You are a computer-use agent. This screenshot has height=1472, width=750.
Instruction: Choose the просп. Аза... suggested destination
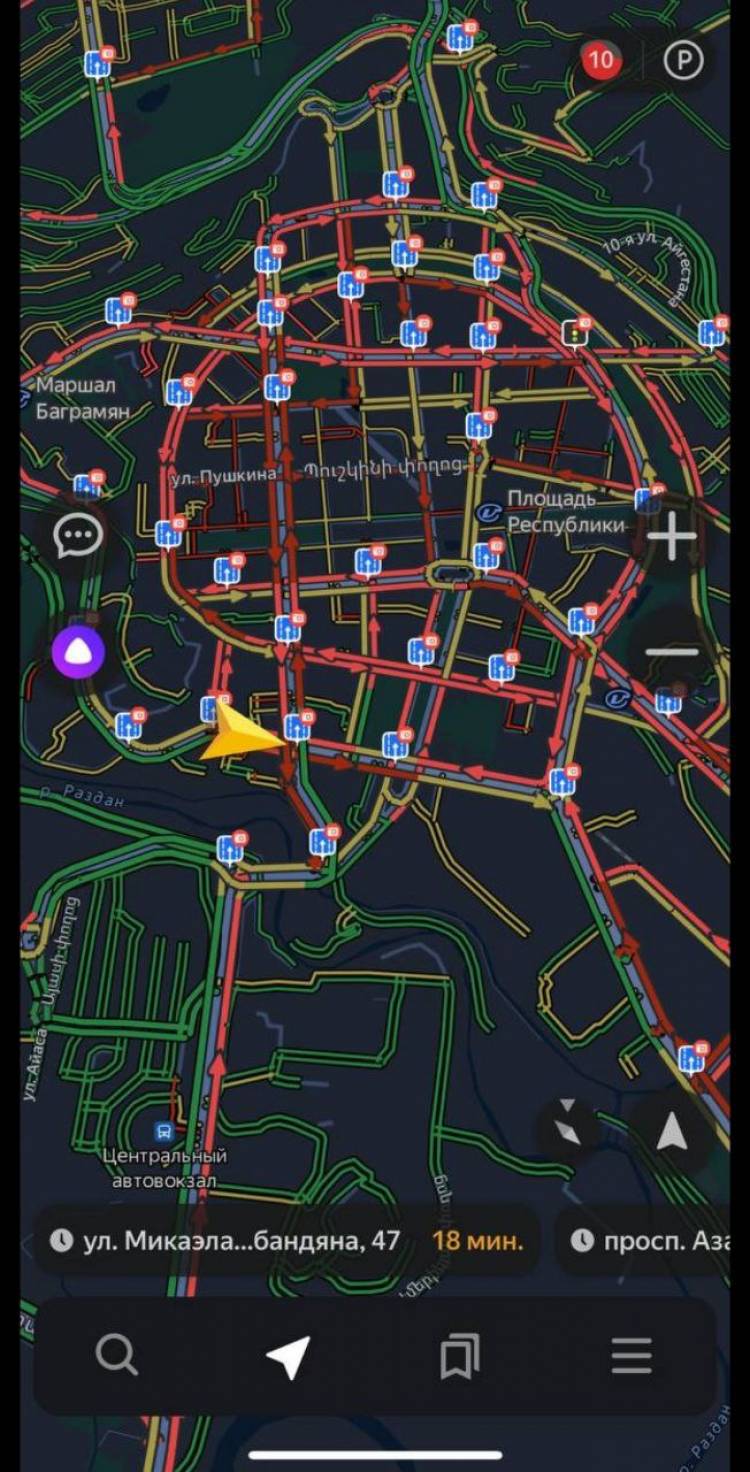[652, 1240]
